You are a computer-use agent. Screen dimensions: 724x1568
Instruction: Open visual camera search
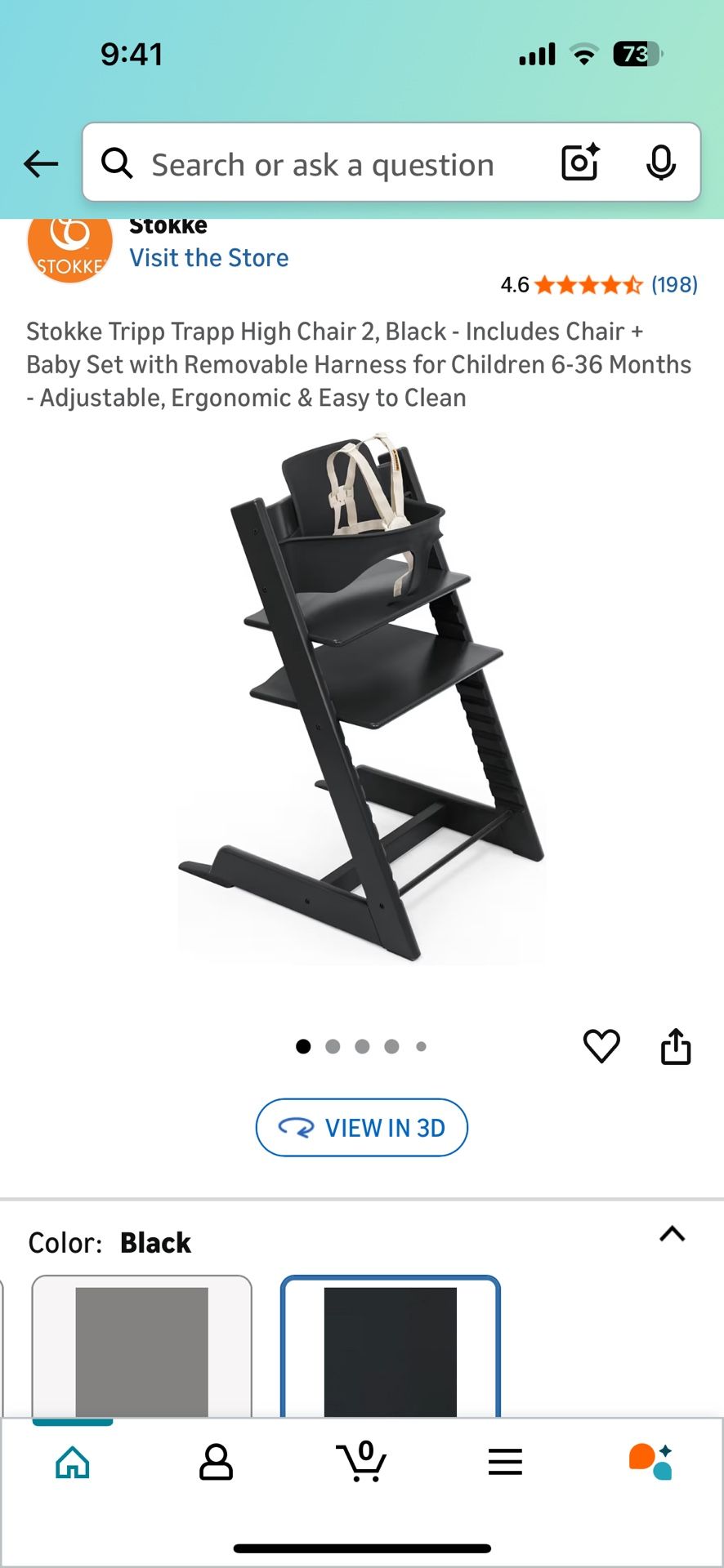[x=579, y=163]
